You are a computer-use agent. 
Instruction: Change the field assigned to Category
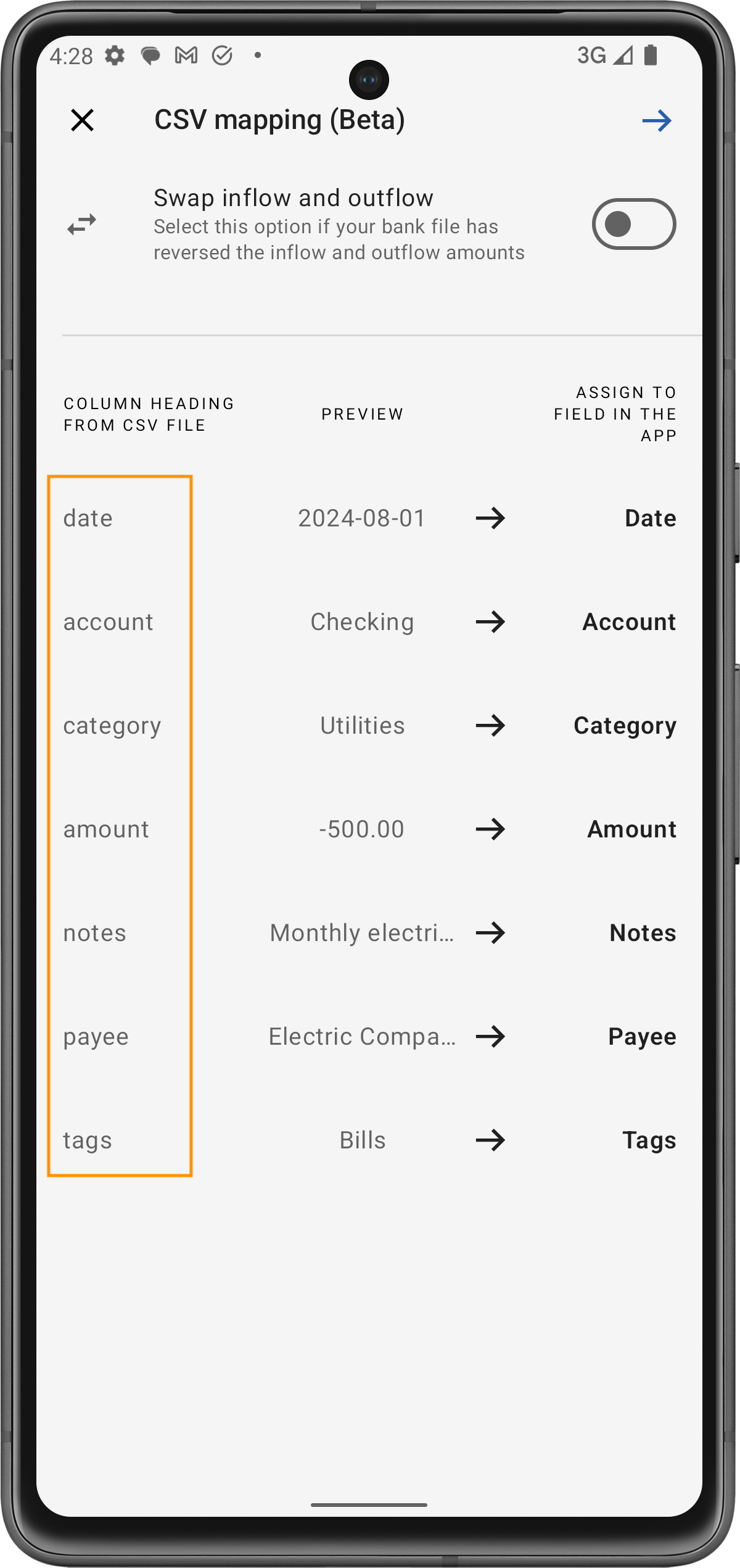pyautogui.click(x=625, y=726)
